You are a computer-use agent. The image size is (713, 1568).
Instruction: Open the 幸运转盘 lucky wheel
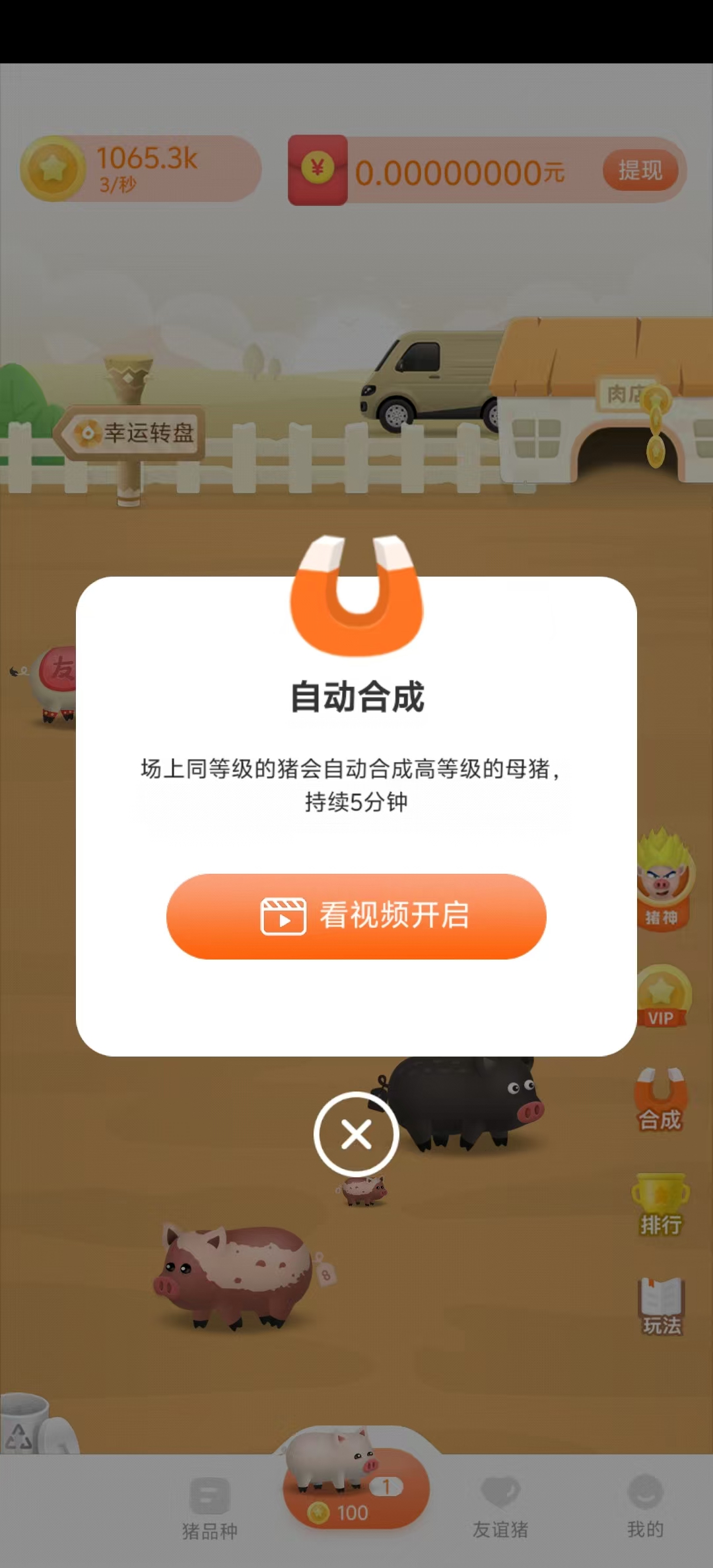pyautogui.click(x=132, y=432)
